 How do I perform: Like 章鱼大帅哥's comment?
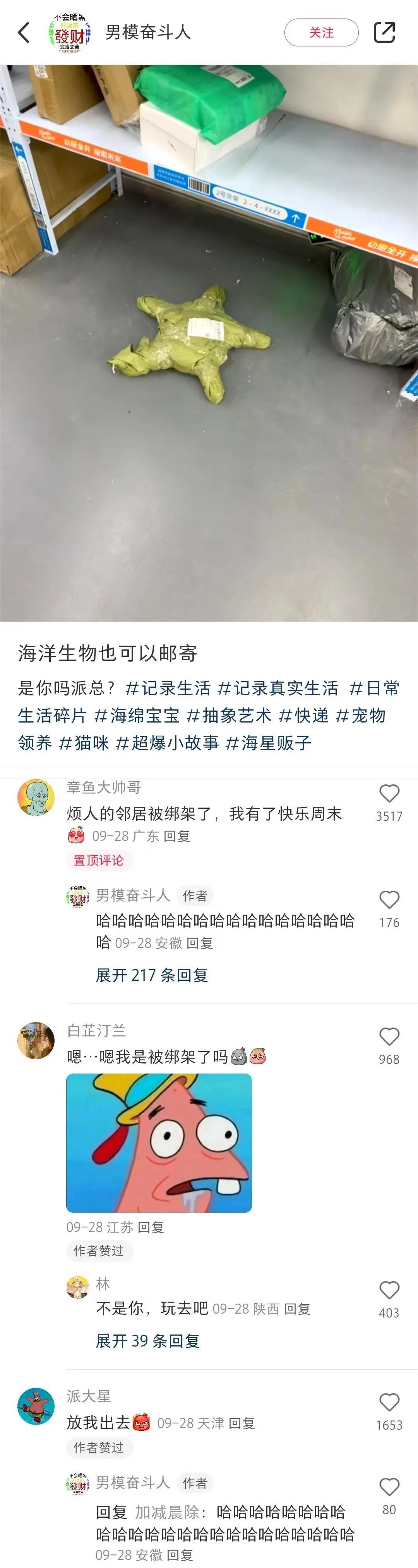pos(389,794)
